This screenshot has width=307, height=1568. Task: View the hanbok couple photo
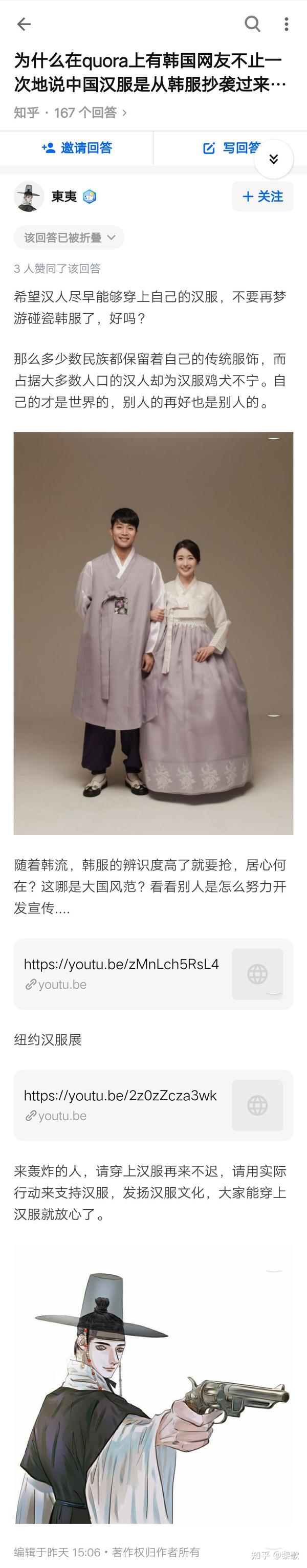pyautogui.click(x=153, y=633)
